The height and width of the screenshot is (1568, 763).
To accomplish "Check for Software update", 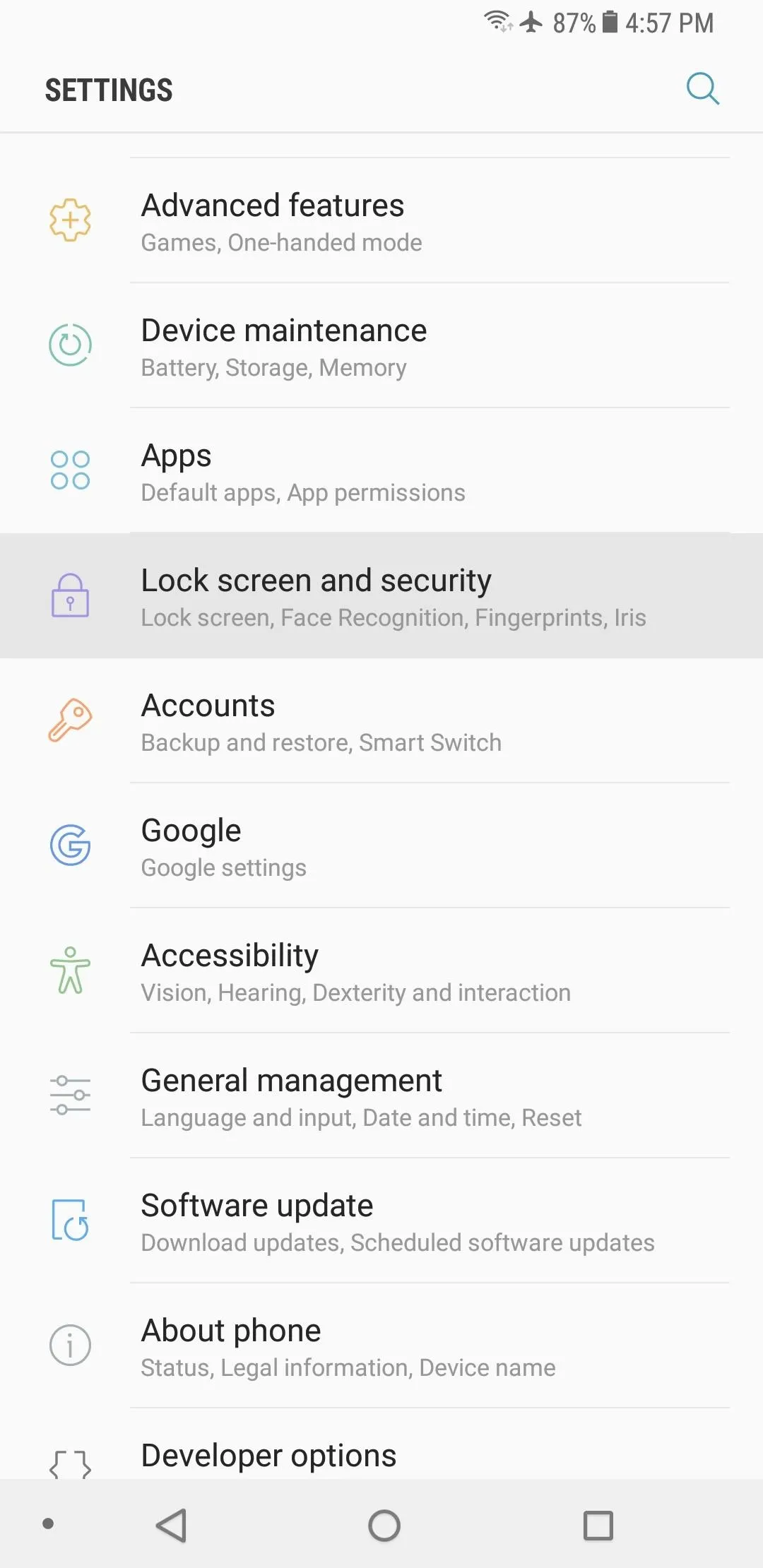I will 381,1220.
